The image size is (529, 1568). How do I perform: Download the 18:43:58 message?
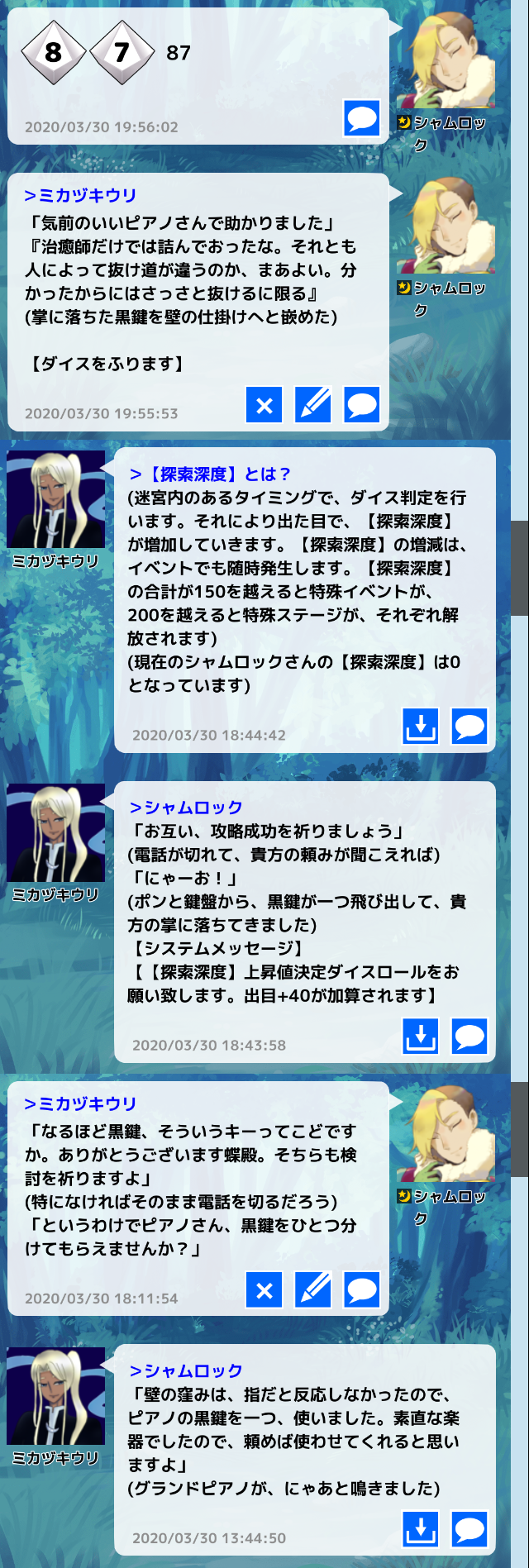(x=421, y=1036)
